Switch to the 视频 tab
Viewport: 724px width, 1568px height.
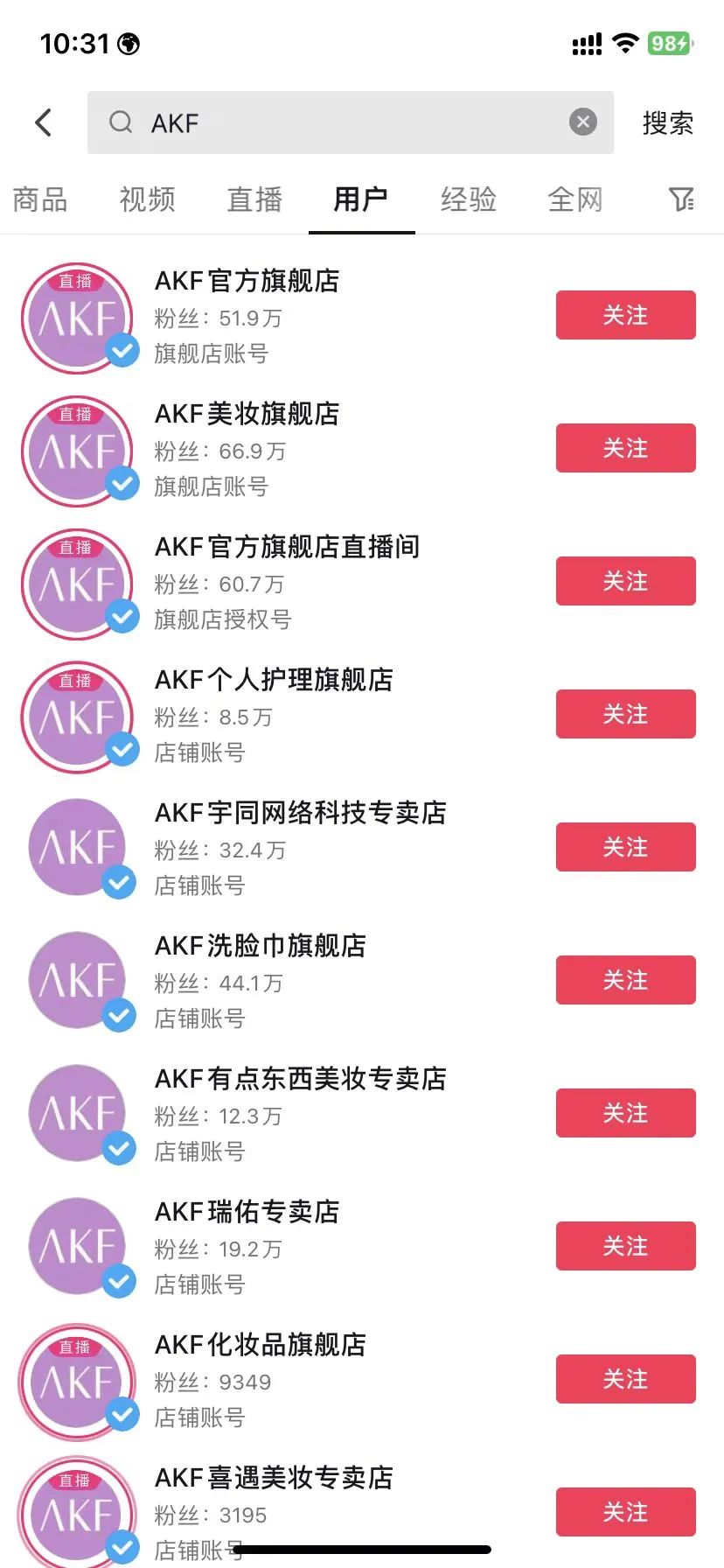pos(146,200)
